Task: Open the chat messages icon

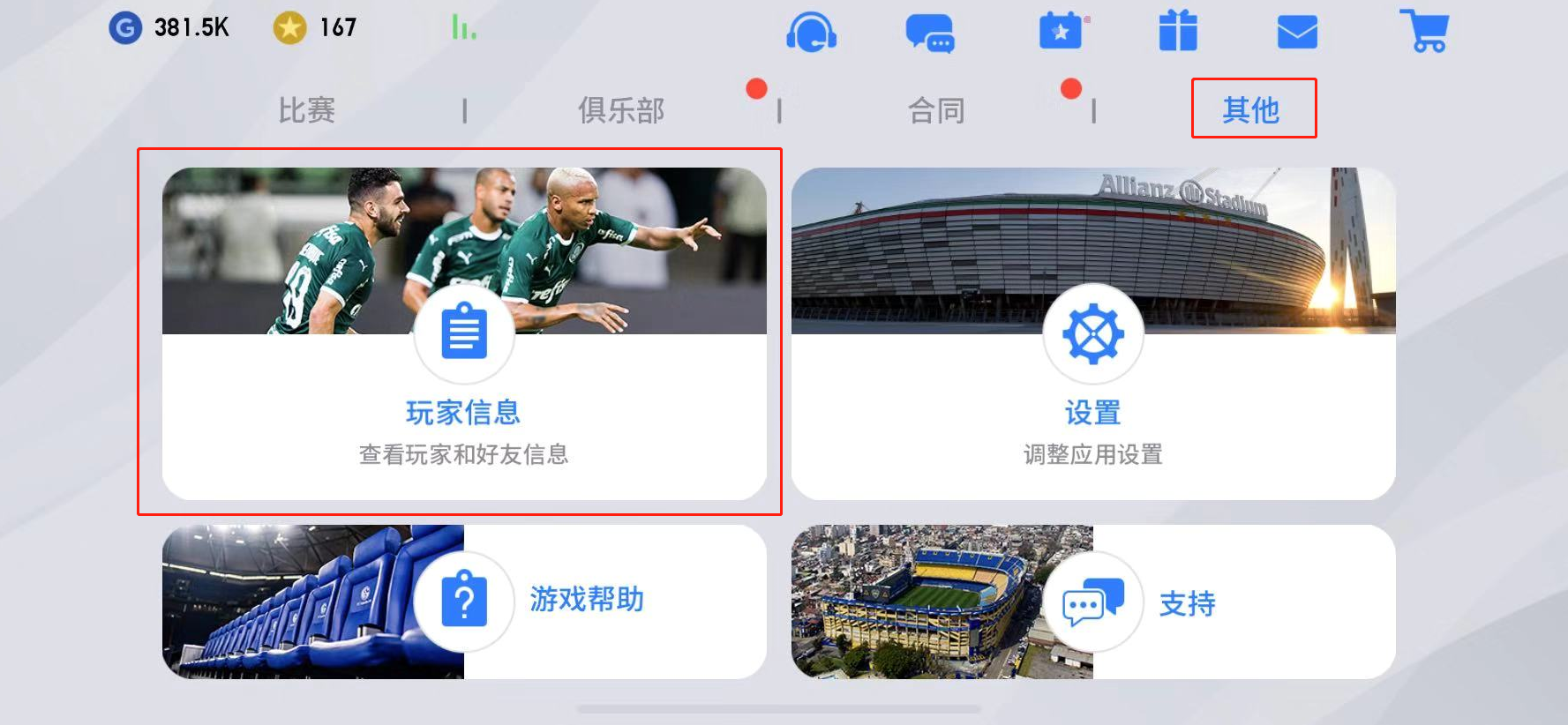Action: [x=929, y=34]
